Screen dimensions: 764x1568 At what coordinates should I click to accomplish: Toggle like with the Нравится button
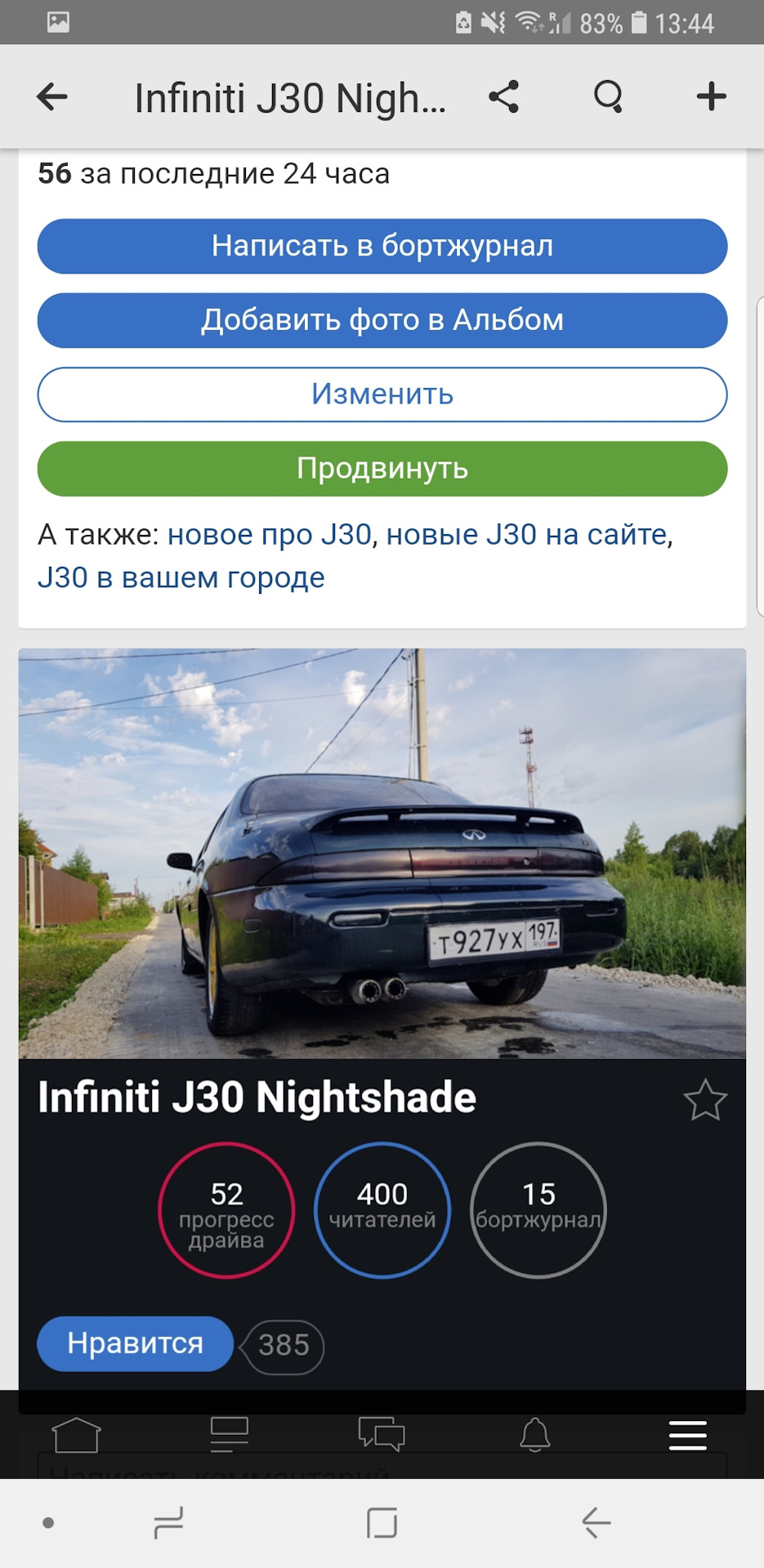pos(135,1344)
